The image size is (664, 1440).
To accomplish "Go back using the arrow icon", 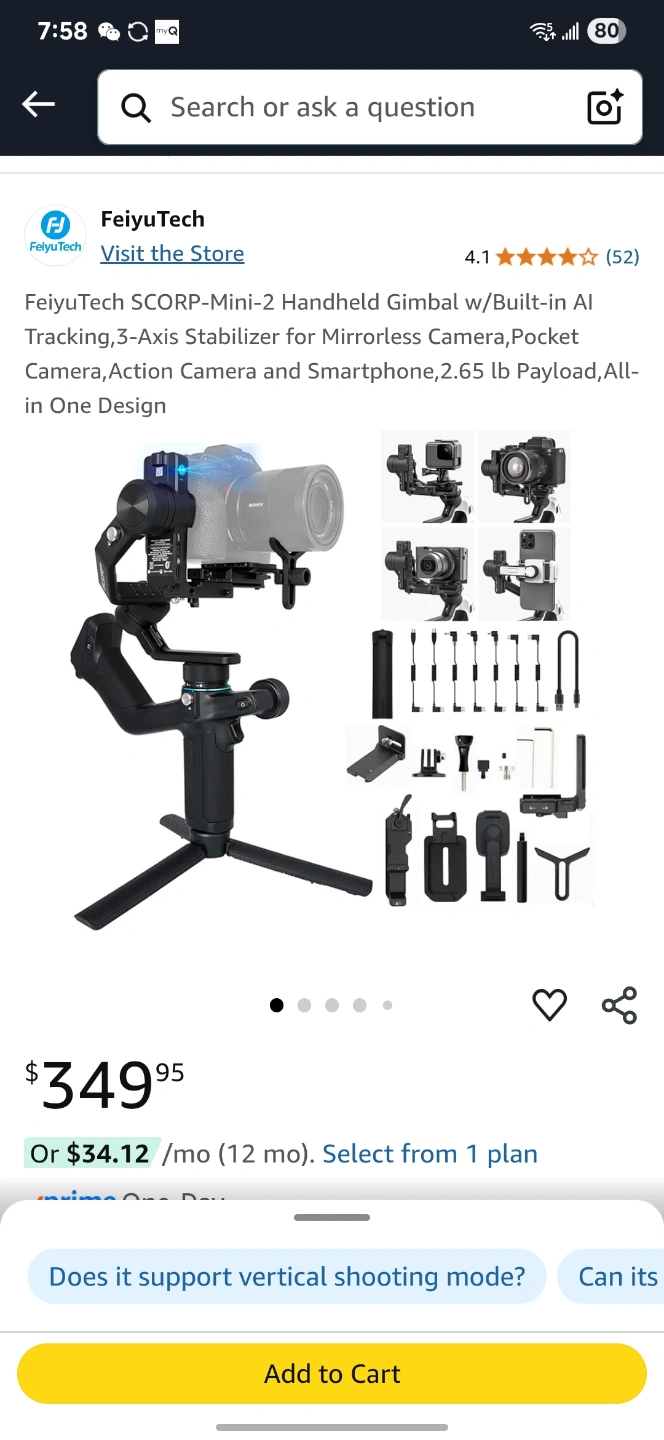I will pos(39,104).
